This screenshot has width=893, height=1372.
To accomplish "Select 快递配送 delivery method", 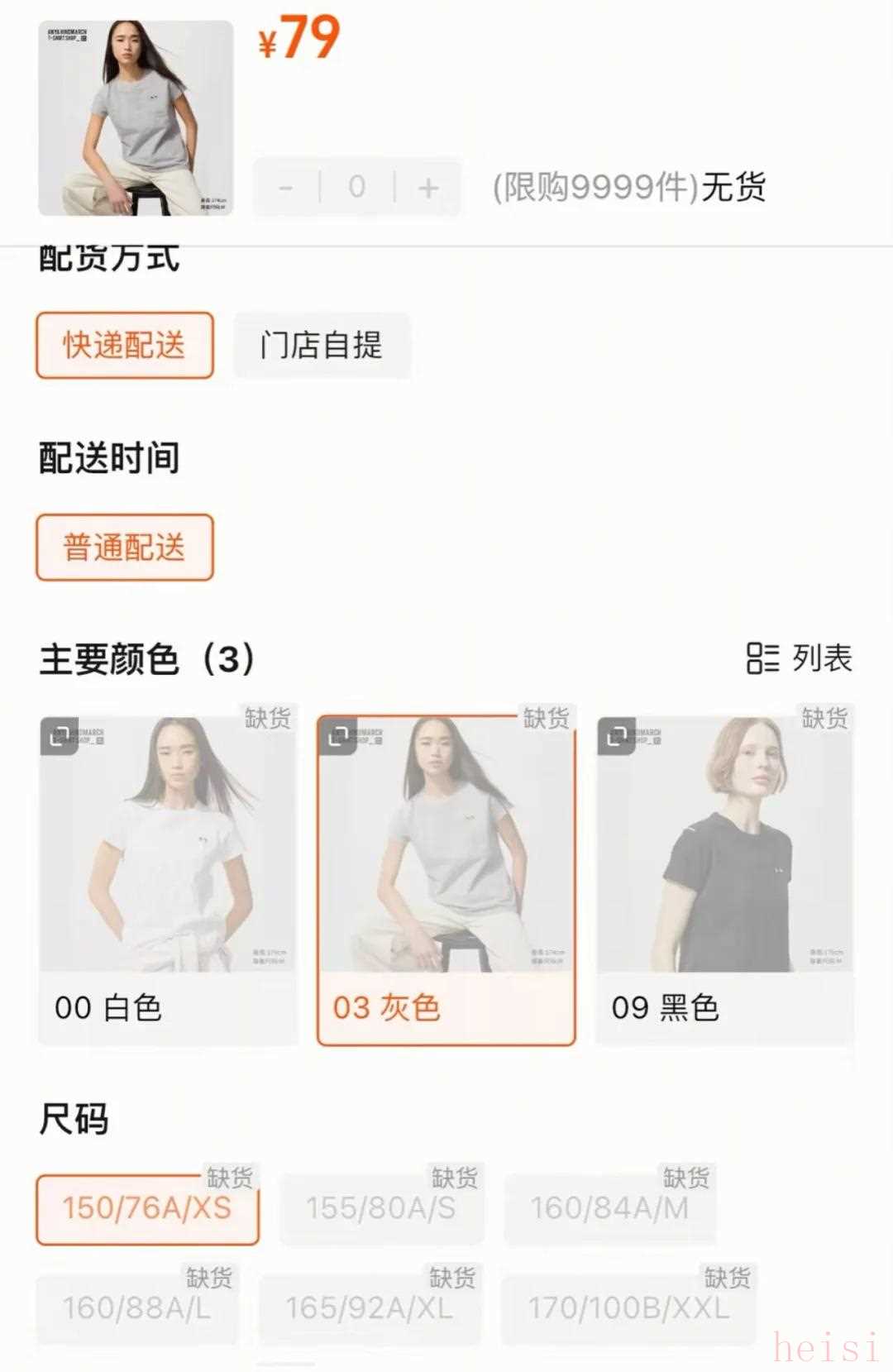I will tap(125, 346).
